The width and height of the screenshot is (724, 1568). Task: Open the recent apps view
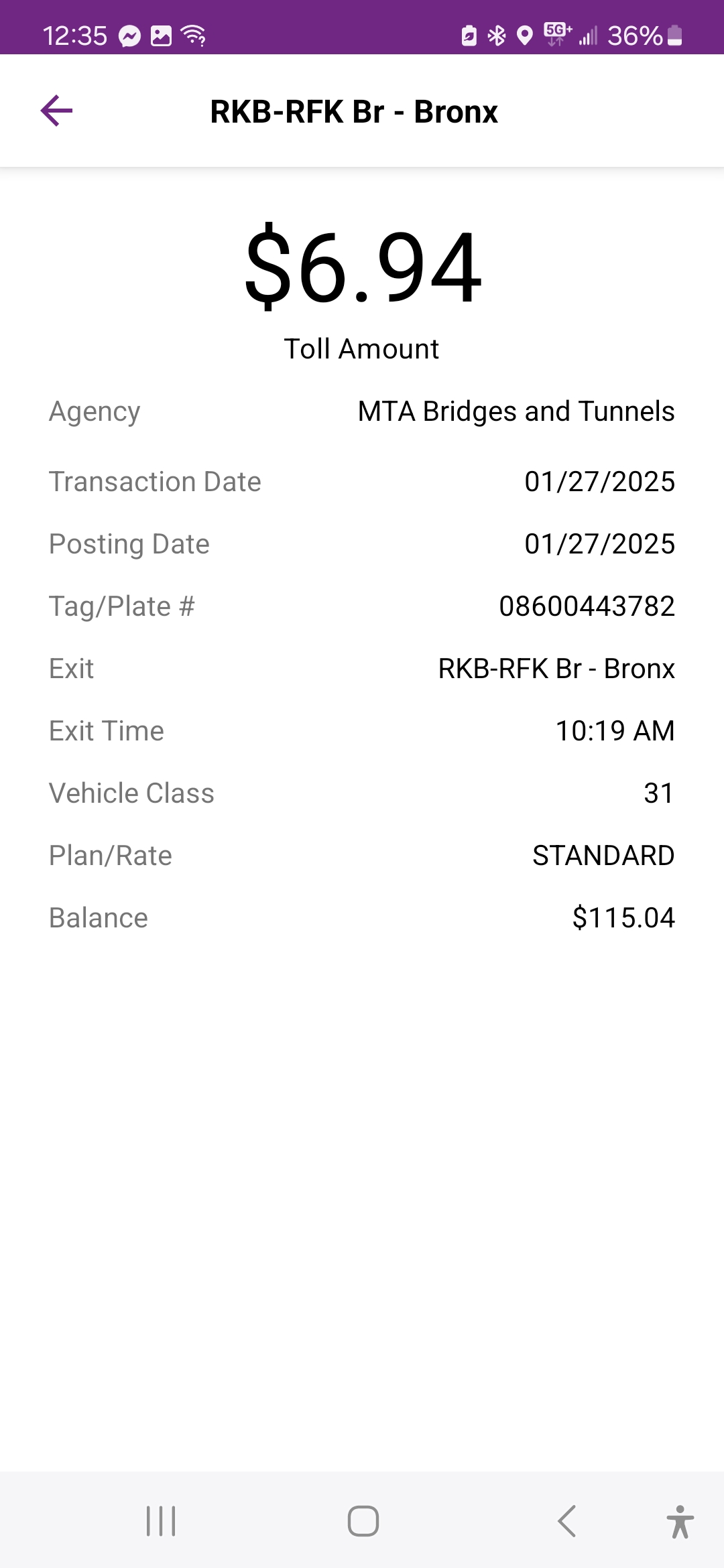point(161,1520)
